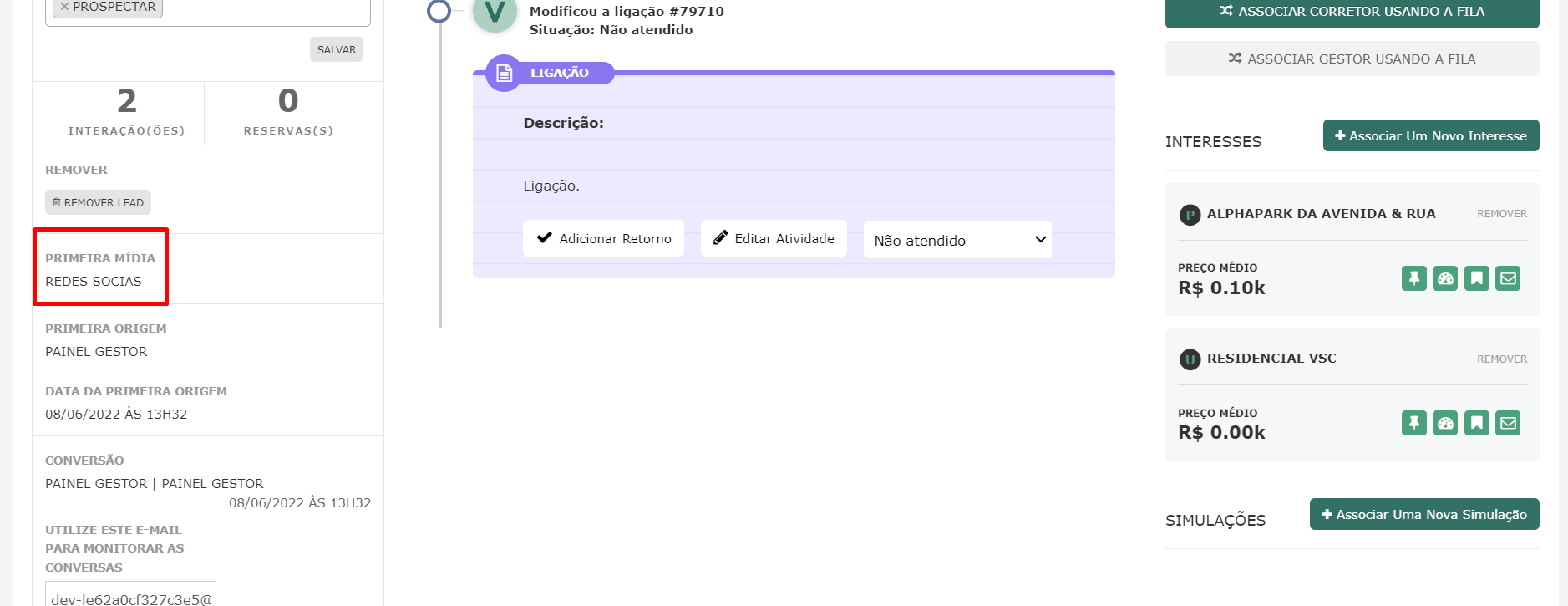Remove the PROSPECTAR tag

pyautogui.click(x=64, y=7)
